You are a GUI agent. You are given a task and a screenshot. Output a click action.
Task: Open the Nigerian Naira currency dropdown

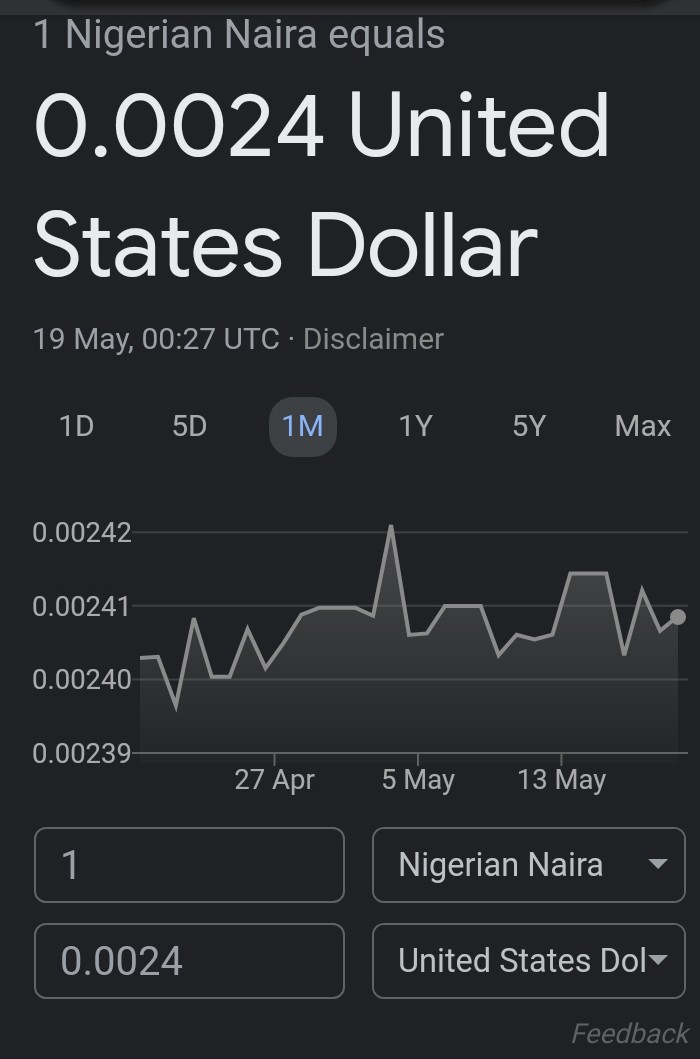tap(528, 865)
